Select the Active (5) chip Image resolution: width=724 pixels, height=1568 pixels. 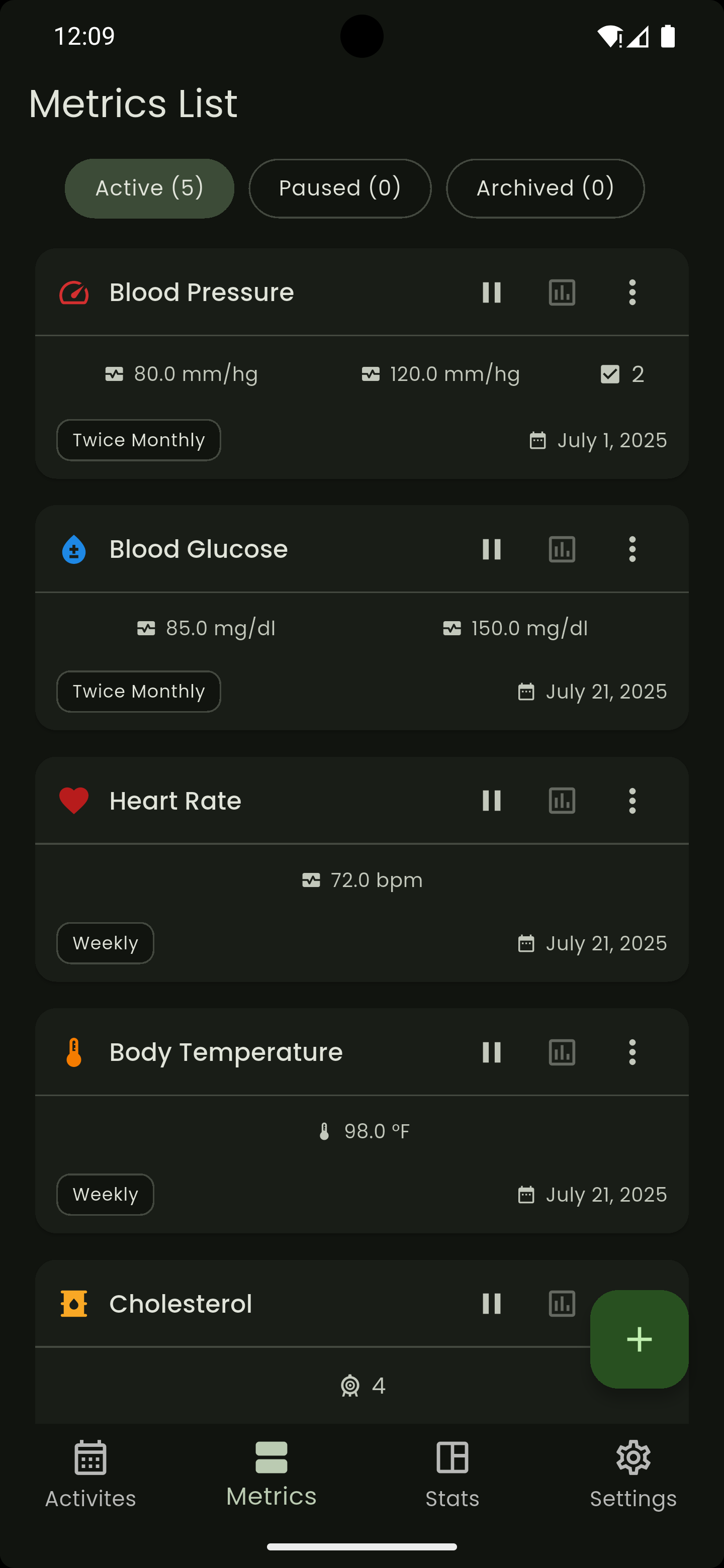(x=149, y=188)
